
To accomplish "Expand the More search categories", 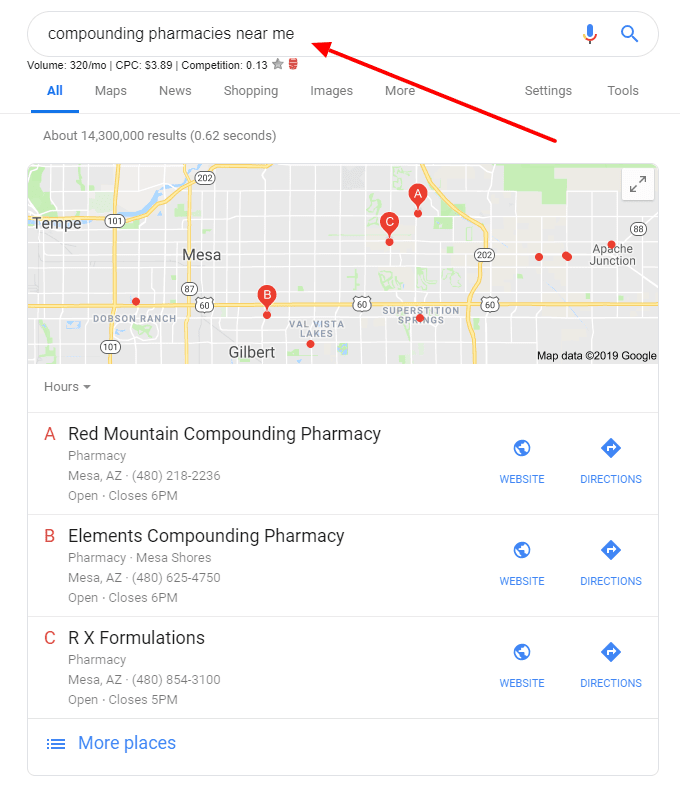I will click(399, 91).
